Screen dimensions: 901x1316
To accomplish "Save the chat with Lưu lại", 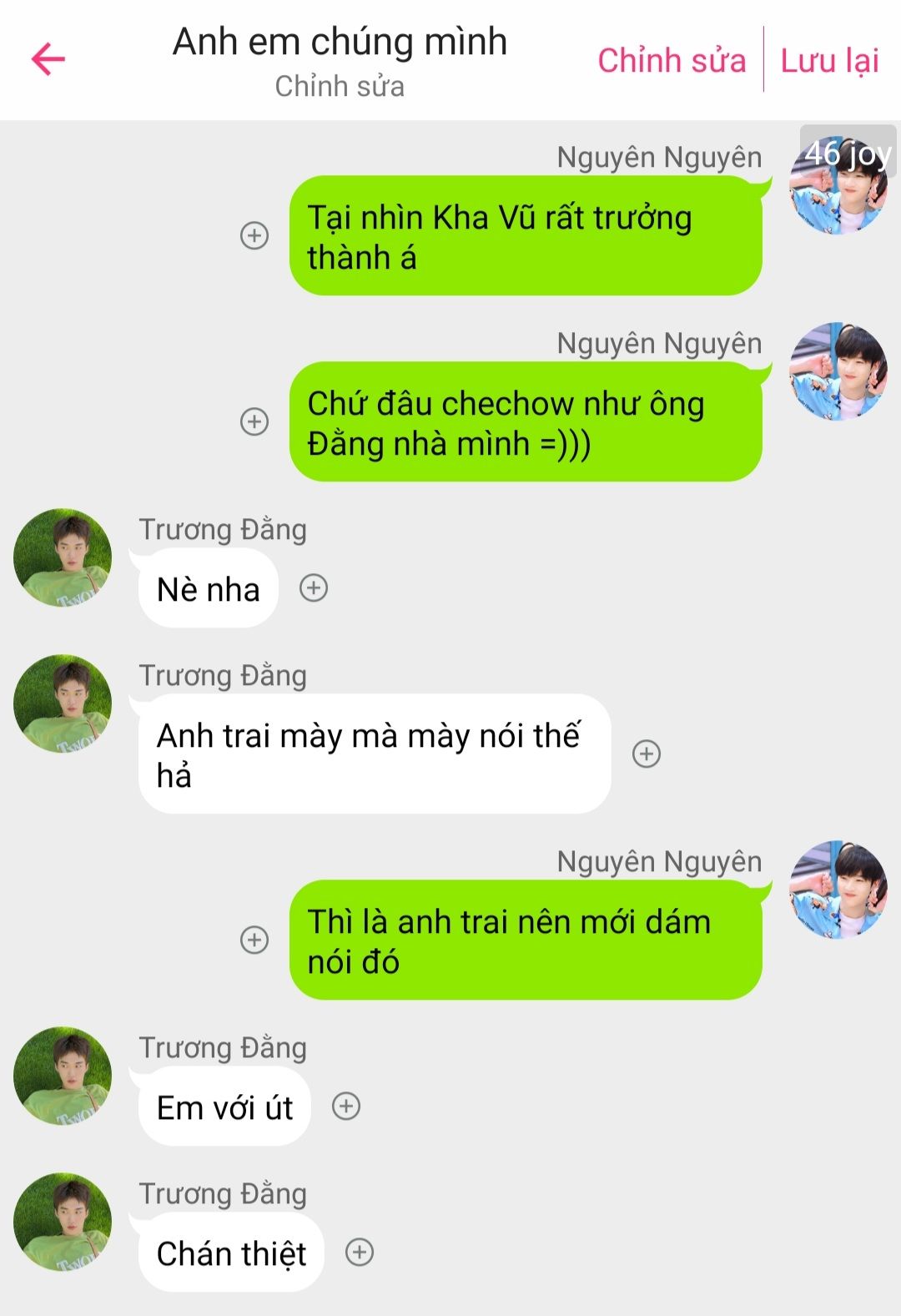I will coord(829,60).
